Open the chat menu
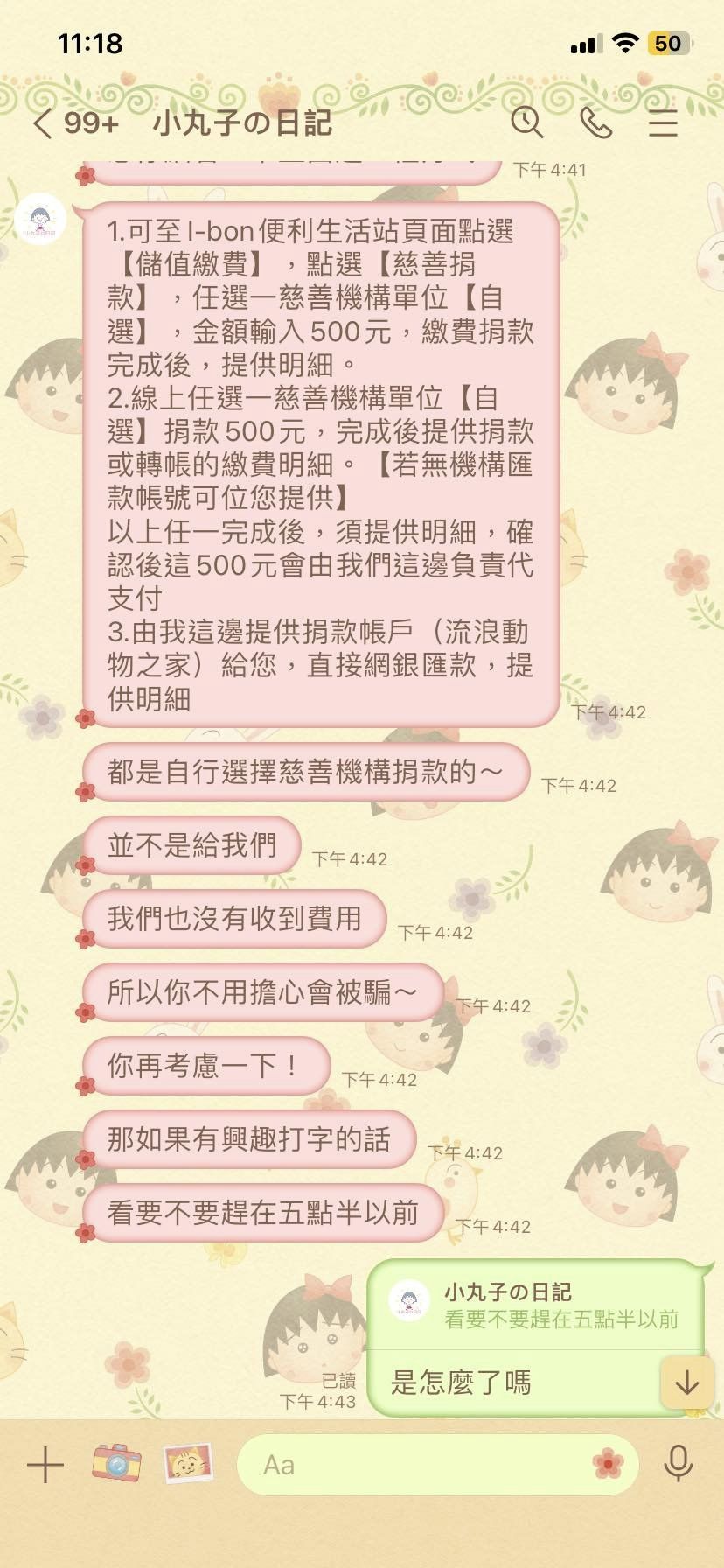 tap(663, 123)
